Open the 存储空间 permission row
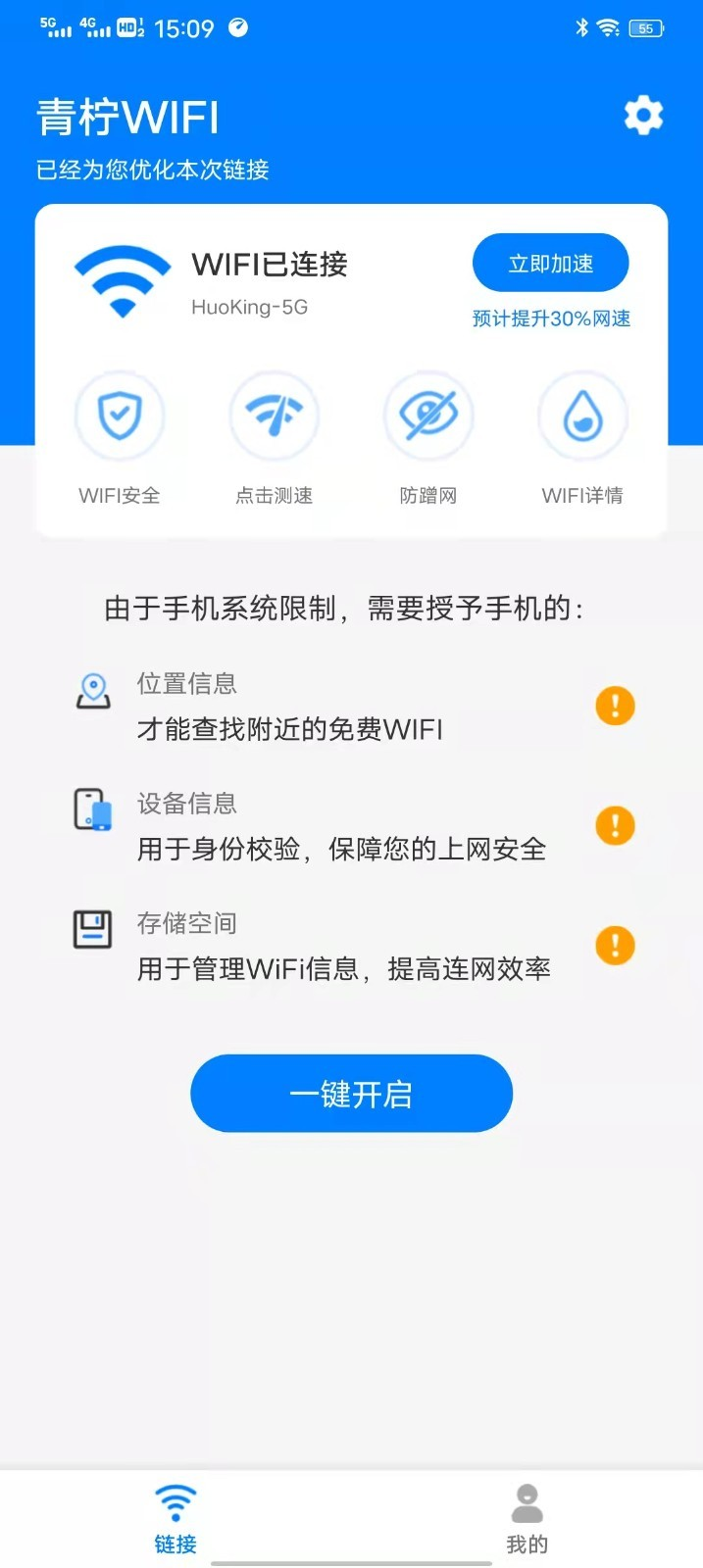Screen dimensions: 703x1568 351,947
